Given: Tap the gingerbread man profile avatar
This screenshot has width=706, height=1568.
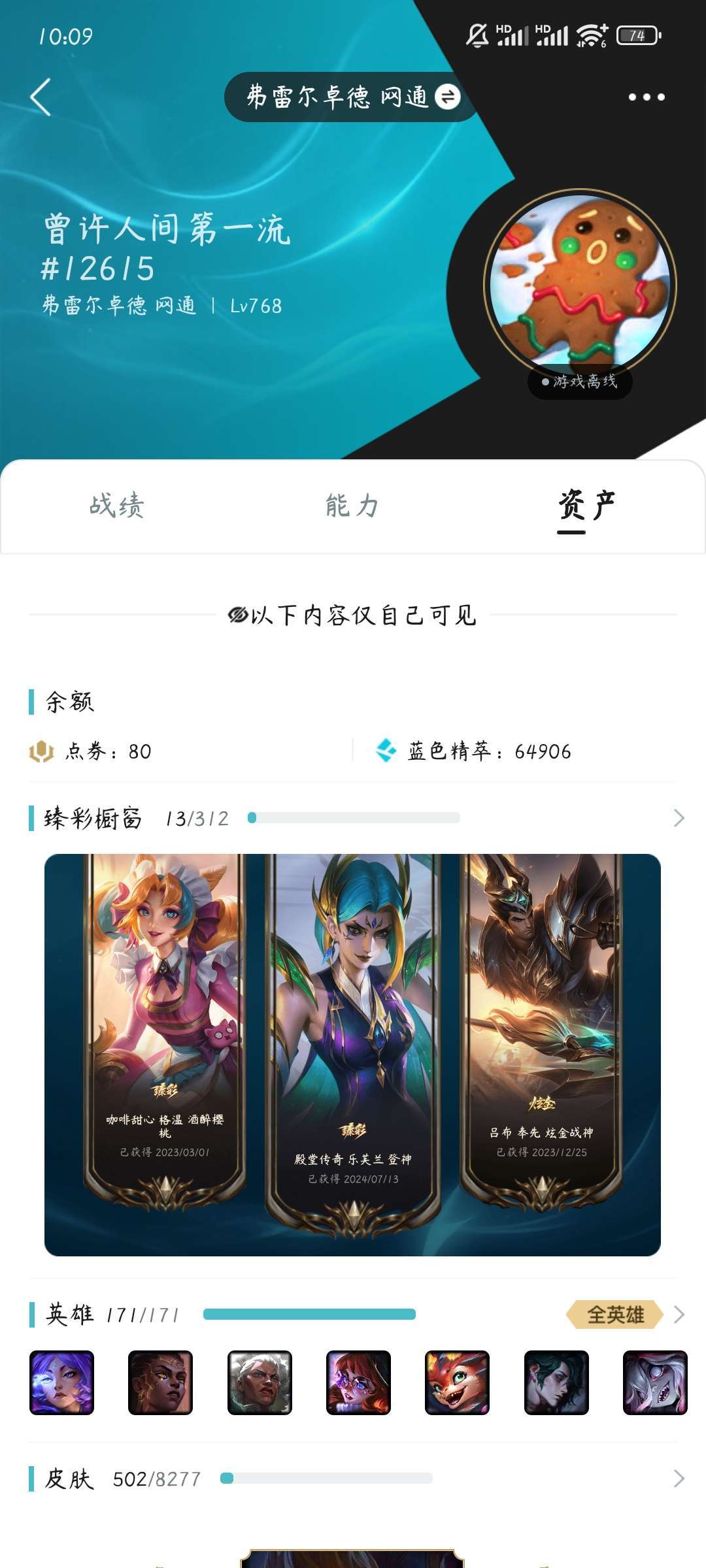Looking at the screenshot, I should pyautogui.click(x=580, y=286).
